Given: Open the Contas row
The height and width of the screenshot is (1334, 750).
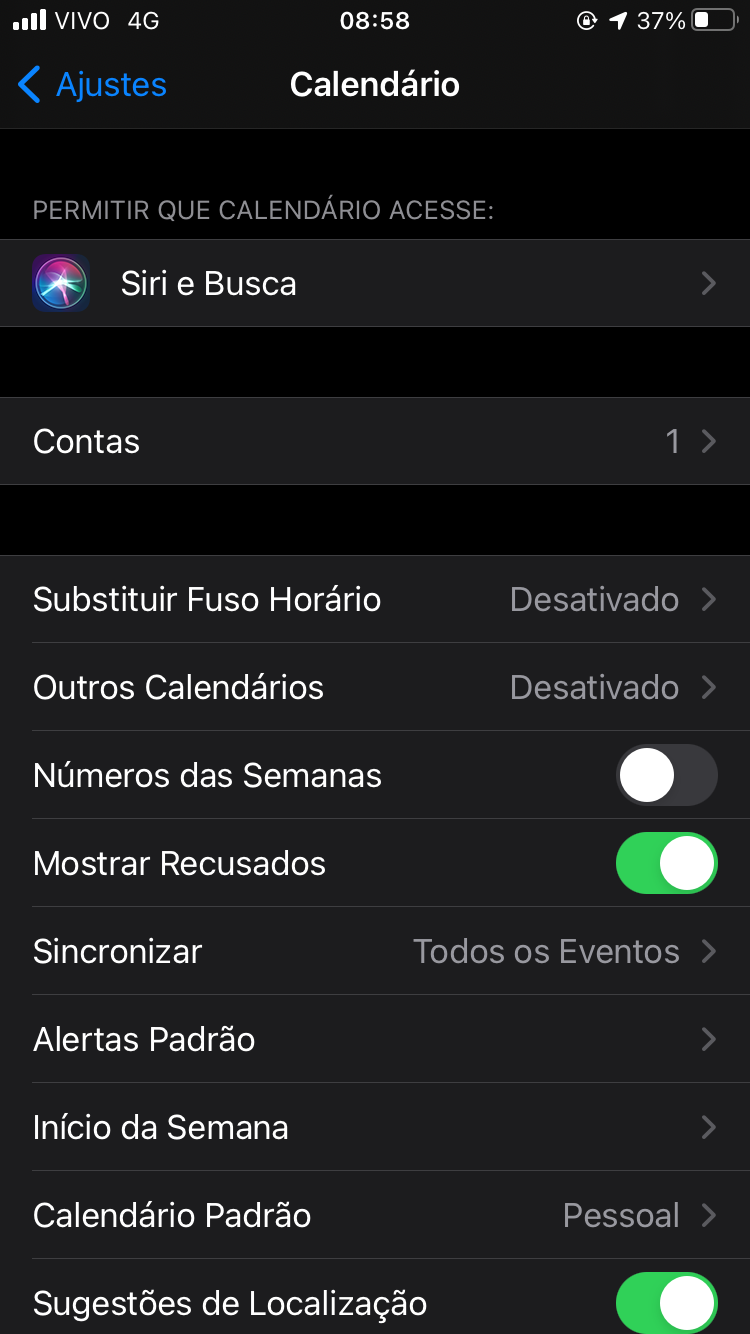Looking at the screenshot, I should 375,441.
